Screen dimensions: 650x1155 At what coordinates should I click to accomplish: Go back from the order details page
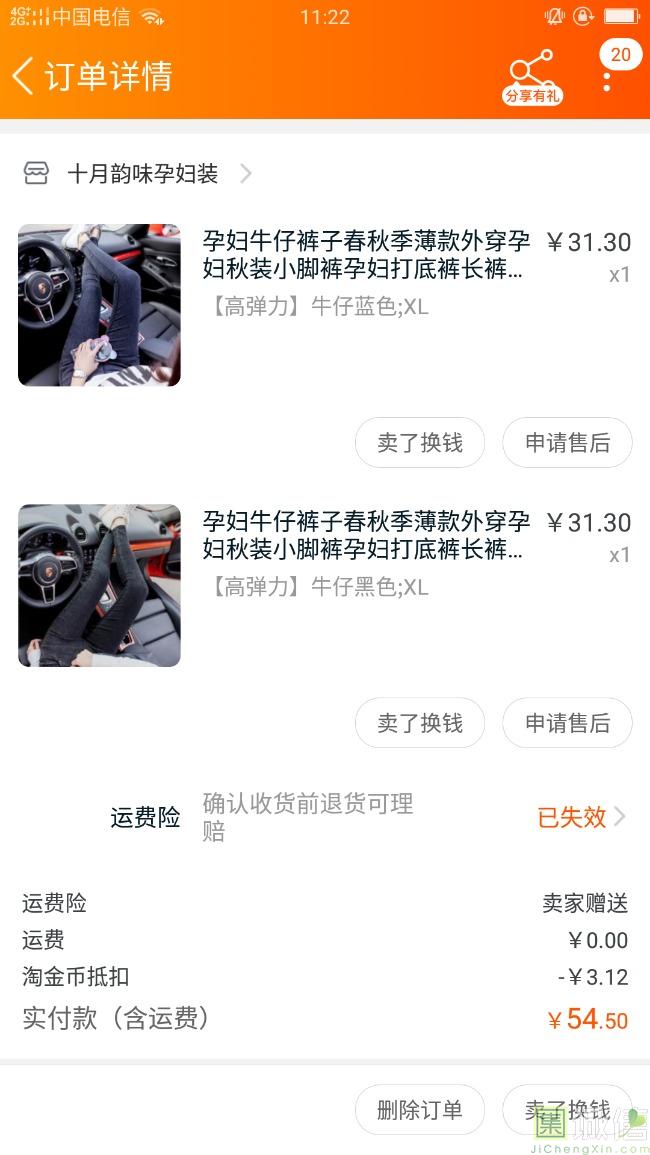(x=24, y=76)
